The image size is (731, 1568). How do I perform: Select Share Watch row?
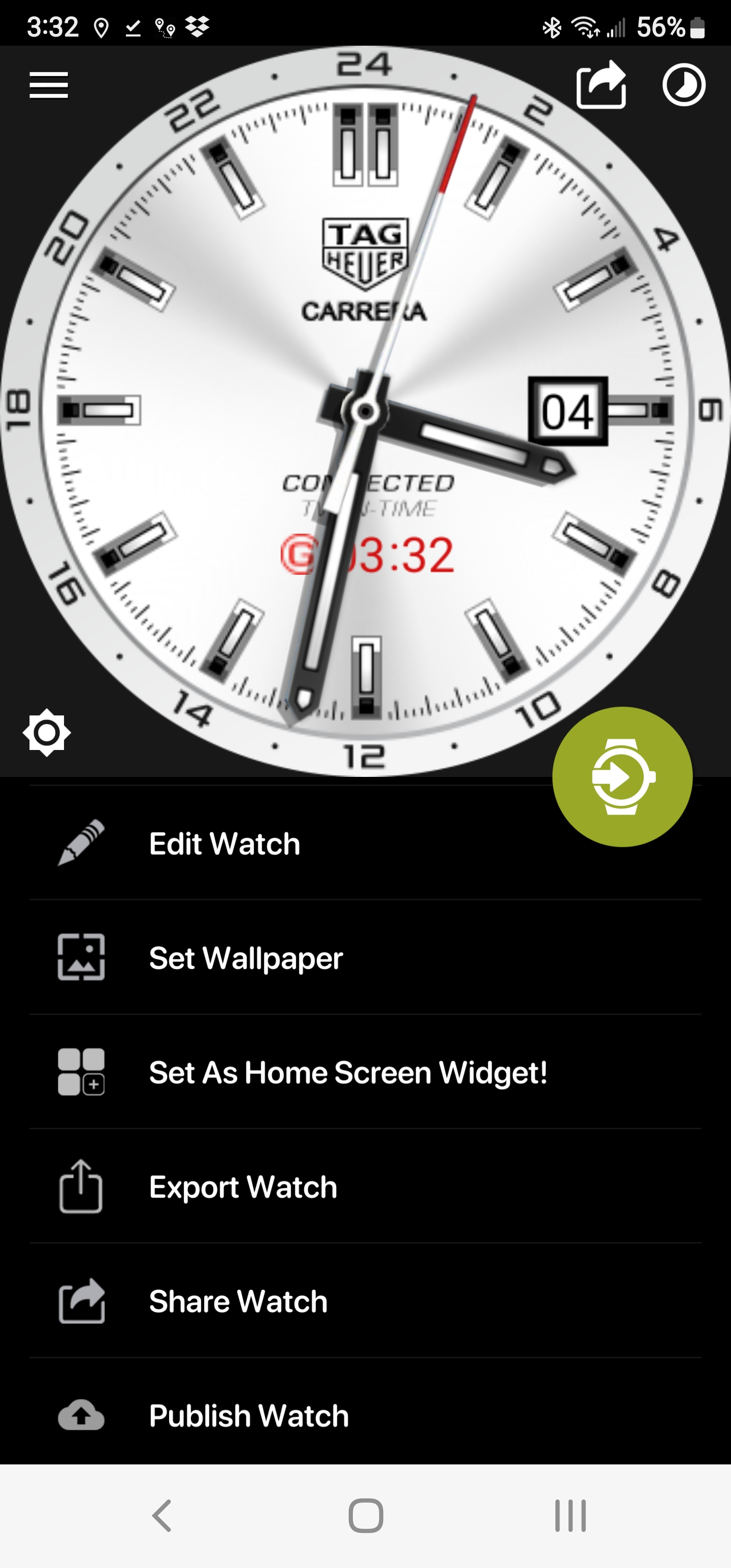point(365,1301)
